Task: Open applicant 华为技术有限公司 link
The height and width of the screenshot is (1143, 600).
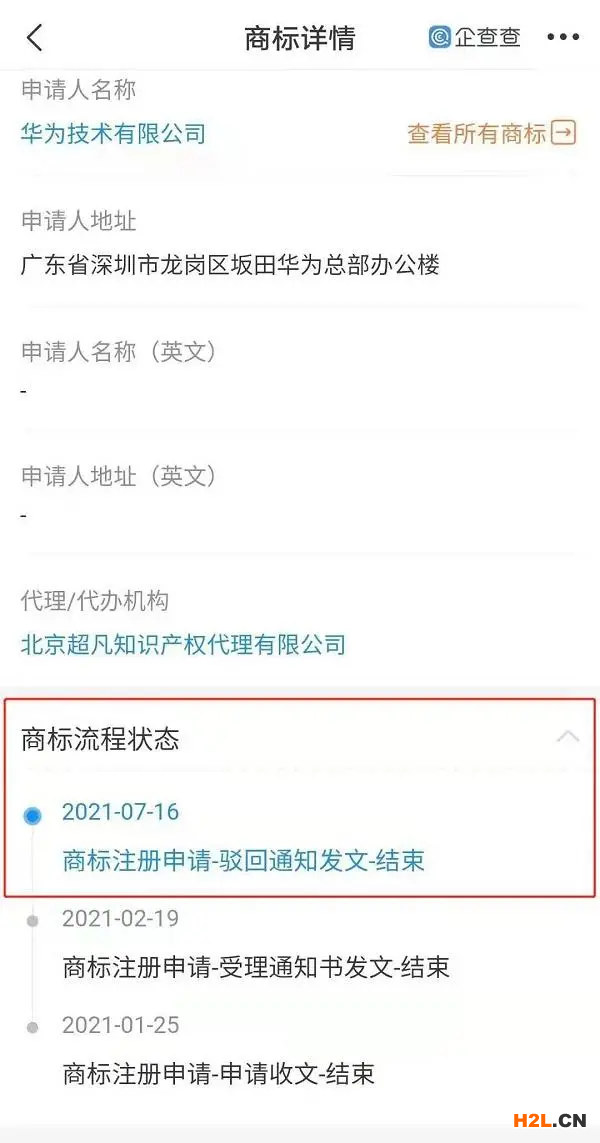Action: point(113,133)
